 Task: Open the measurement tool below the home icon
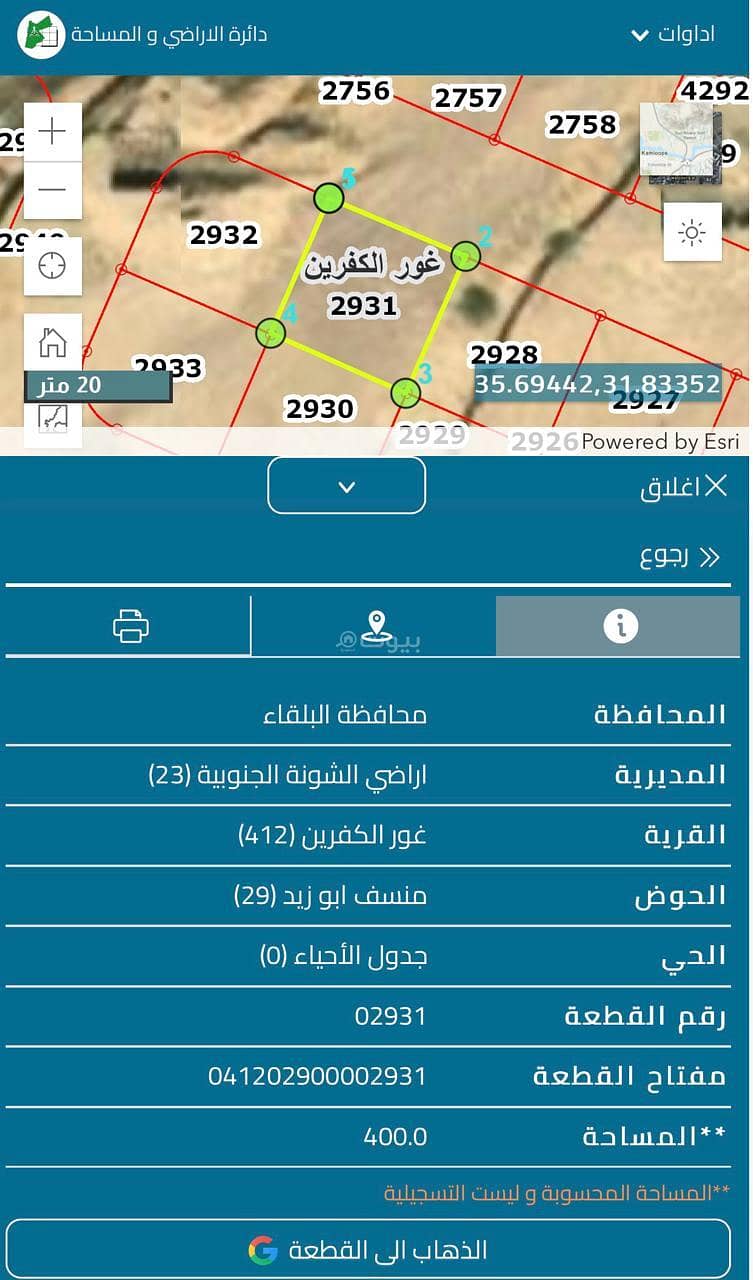(52, 417)
